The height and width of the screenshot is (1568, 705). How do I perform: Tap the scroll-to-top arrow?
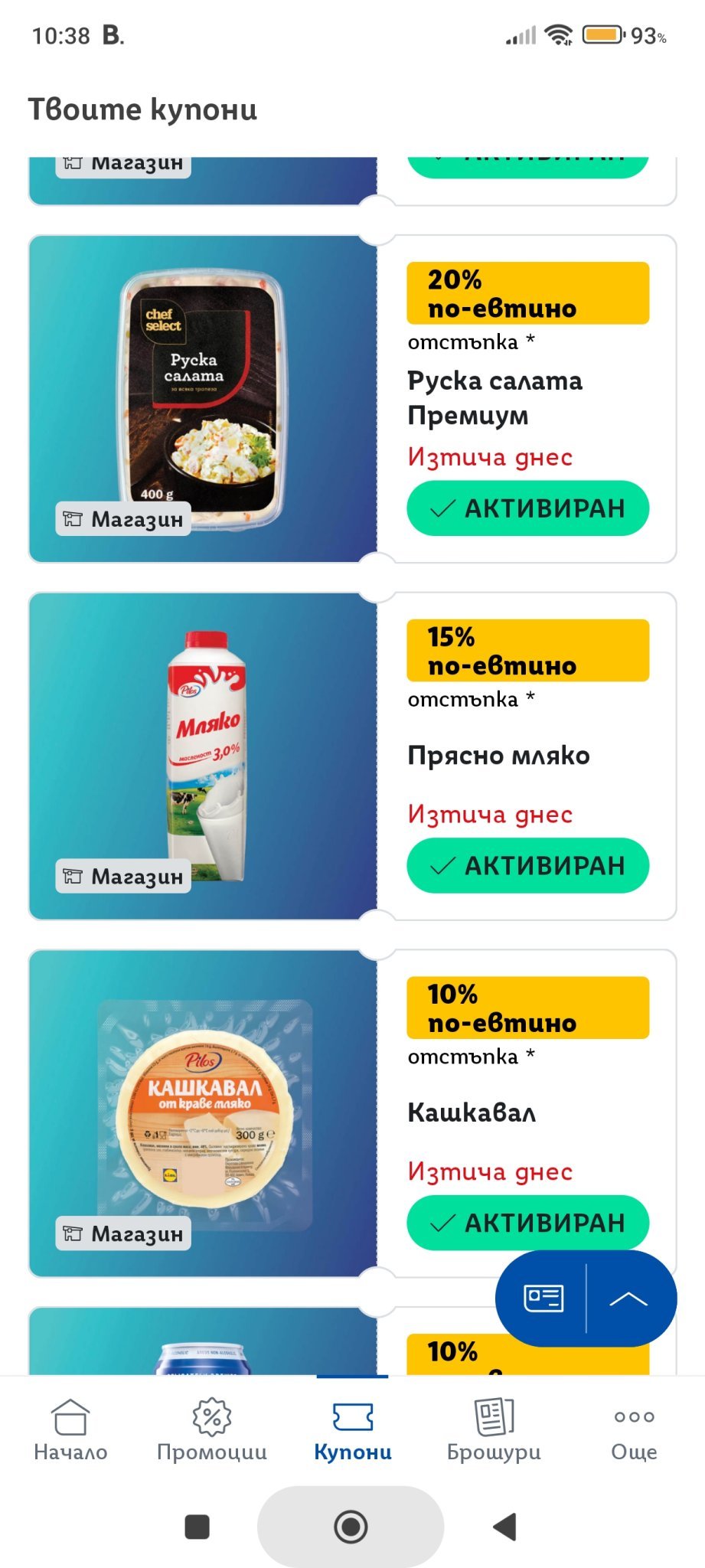[629, 1298]
